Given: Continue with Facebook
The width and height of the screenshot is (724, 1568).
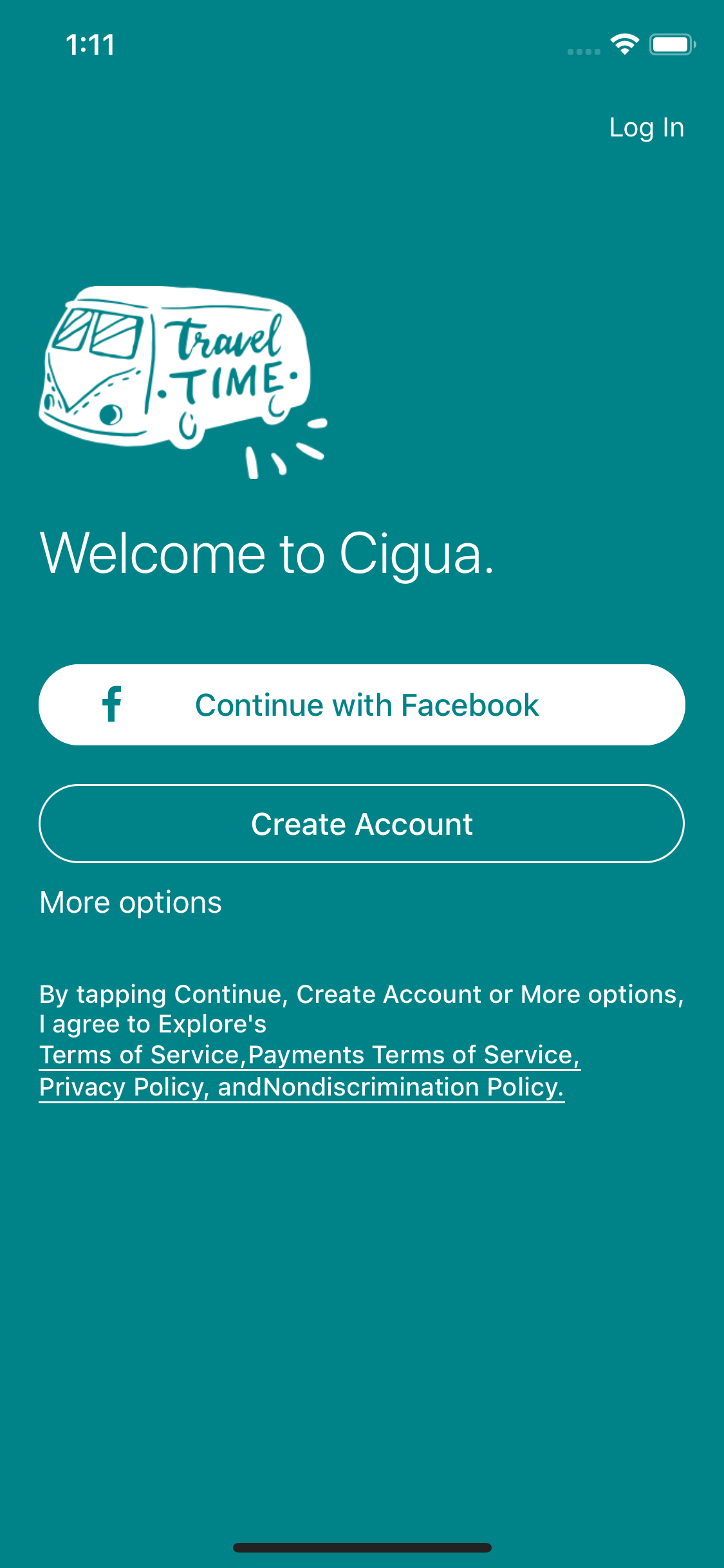Looking at the screenshot, I should click(362, 705).
